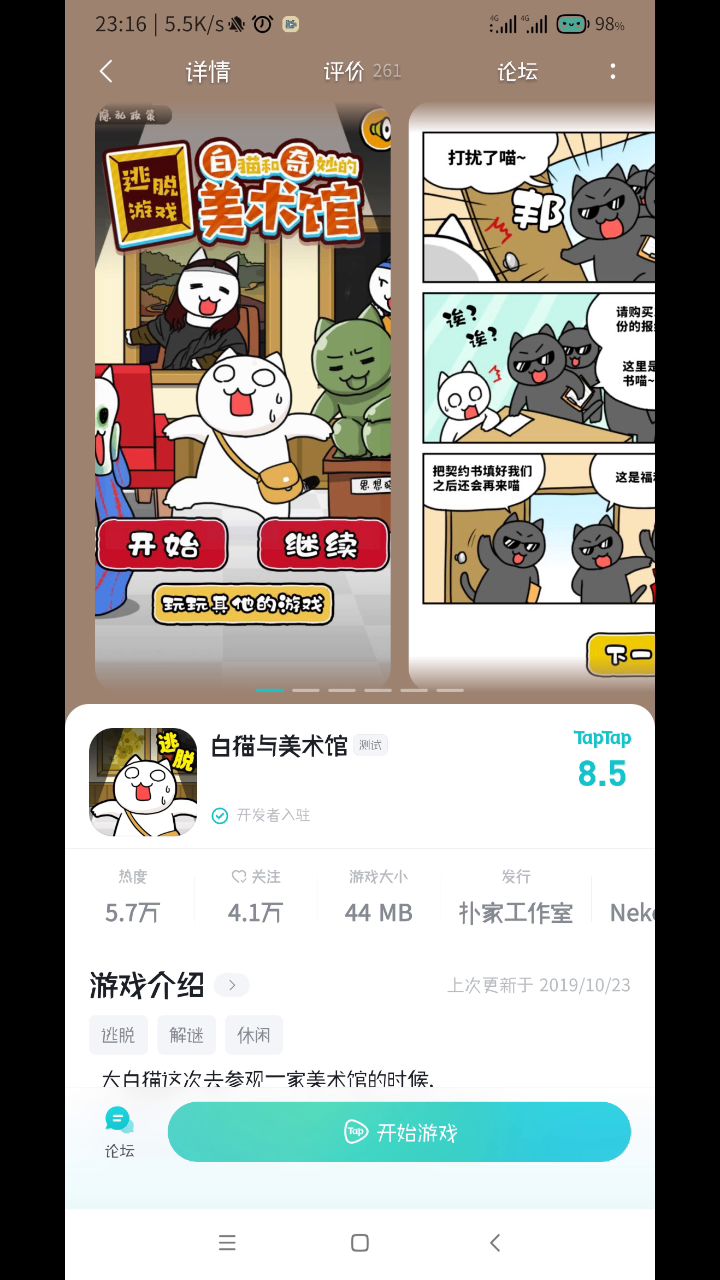Select the 逃脱 tag chip
The width and height of the screenshot is (720, 1280).
(x=118, y=1035)
